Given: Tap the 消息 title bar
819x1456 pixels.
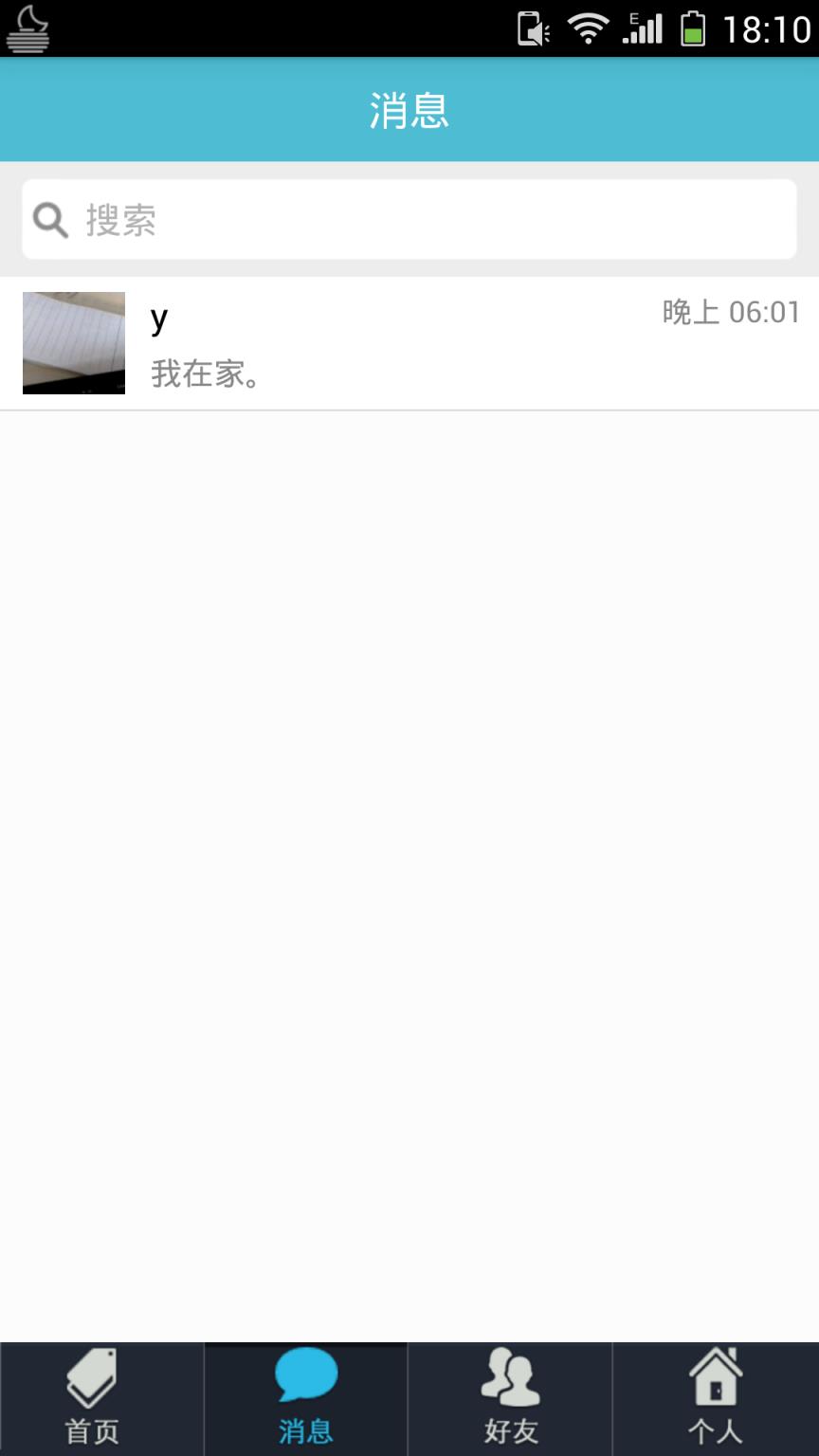Looking at the screenshot, I should tap(409, 110).
